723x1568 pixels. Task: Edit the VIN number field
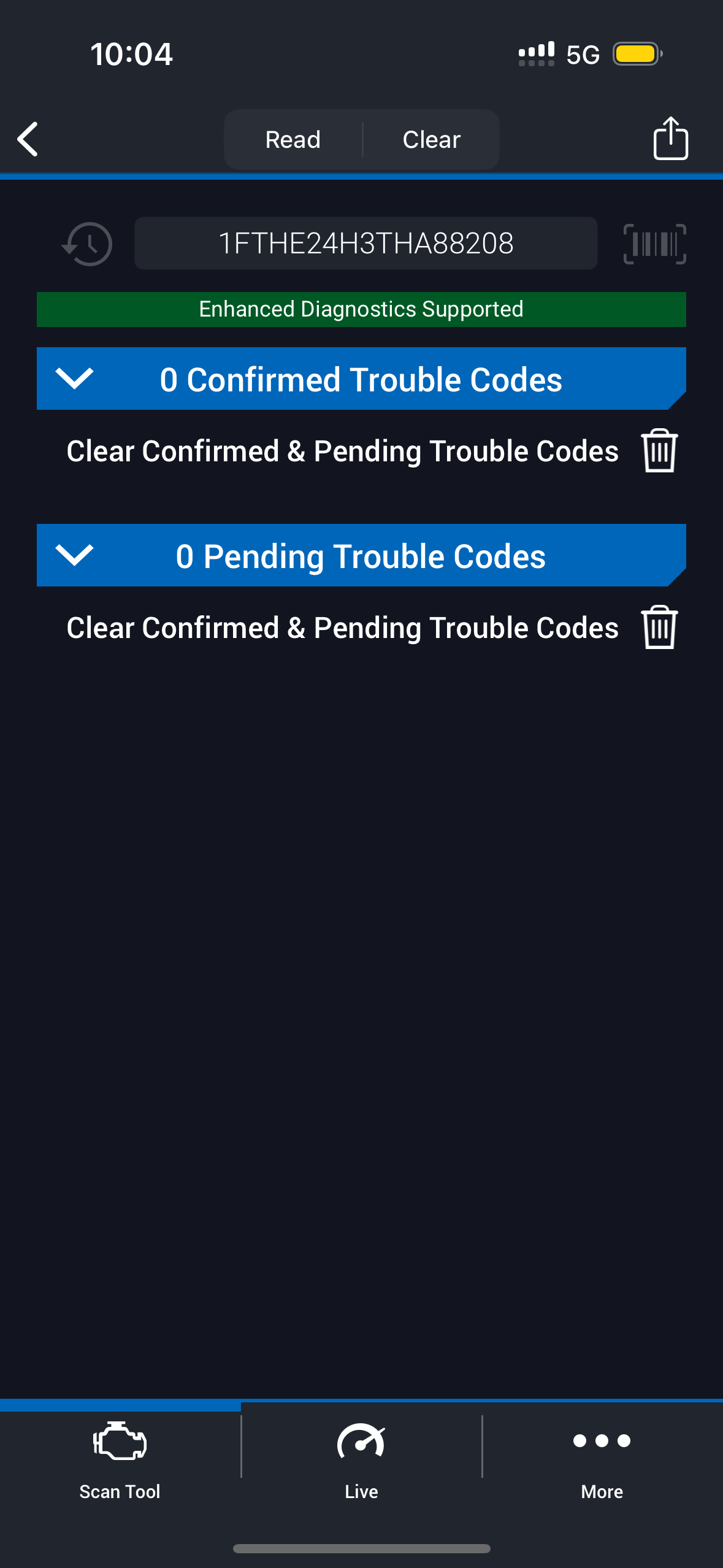click(365, 244)
